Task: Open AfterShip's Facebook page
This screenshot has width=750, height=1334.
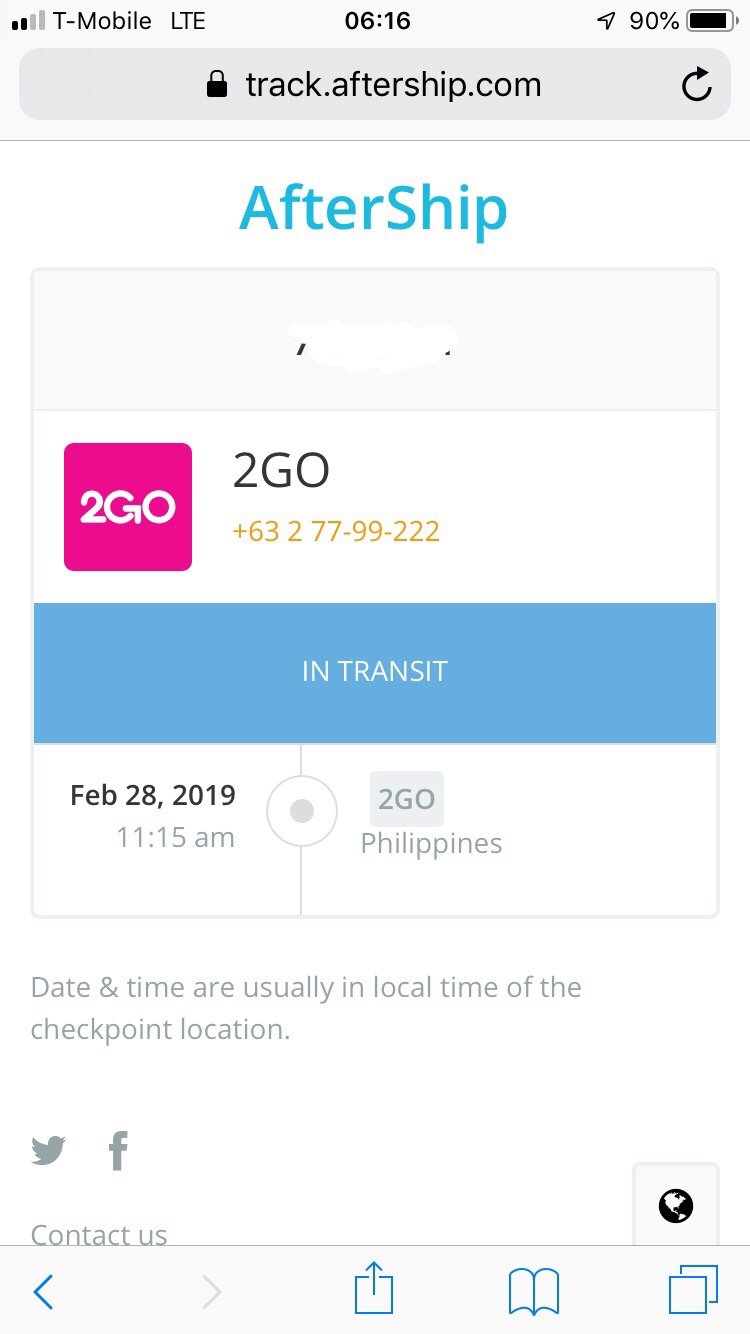Action: tap(118, 1151)
